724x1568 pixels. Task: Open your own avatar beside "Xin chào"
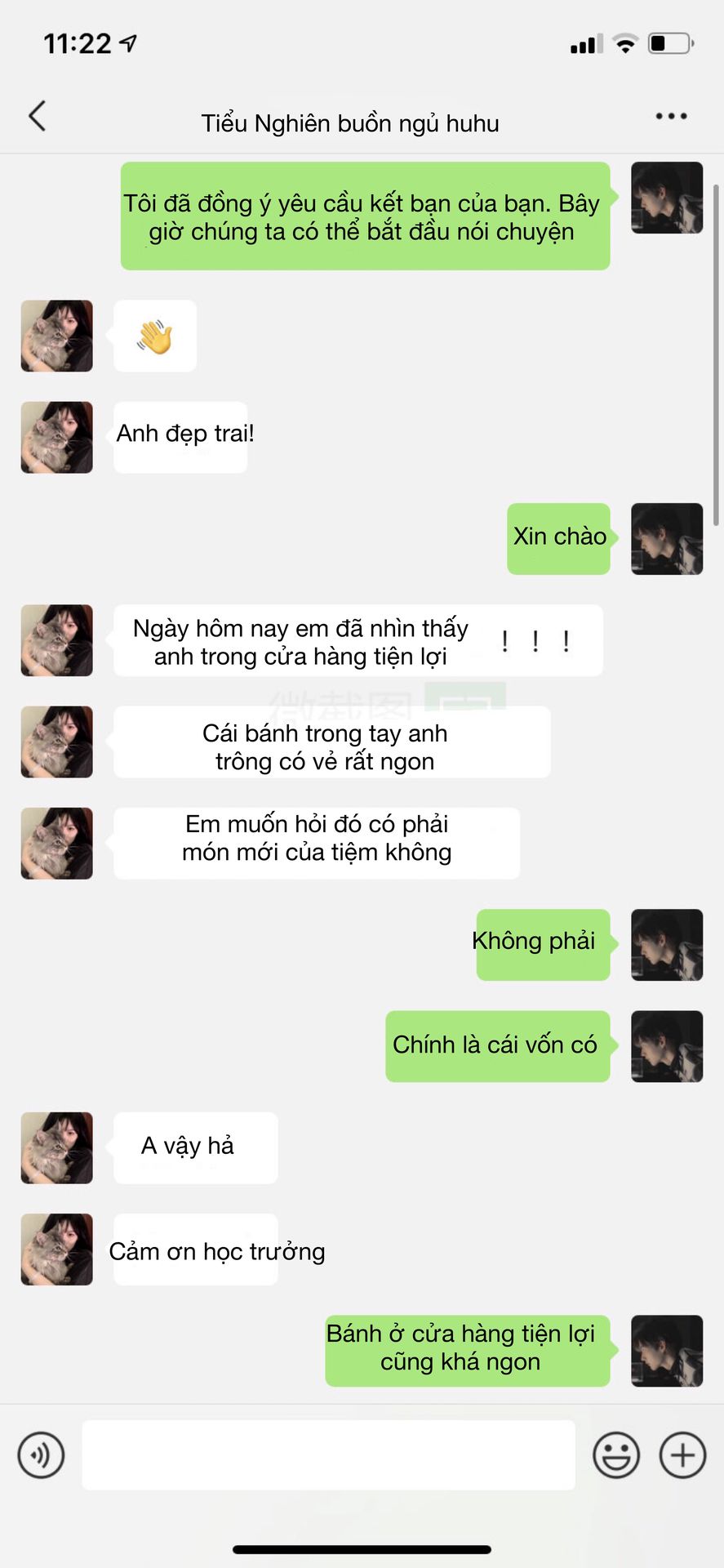[667, 538]
